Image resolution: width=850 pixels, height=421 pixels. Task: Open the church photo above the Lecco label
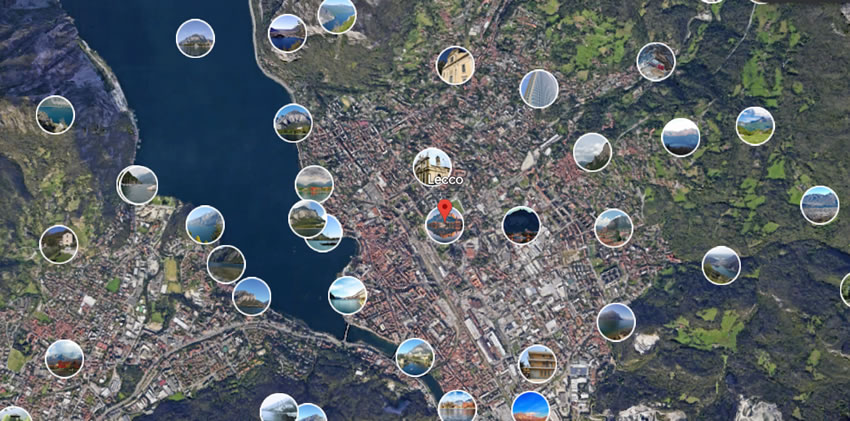click(432, 164)
